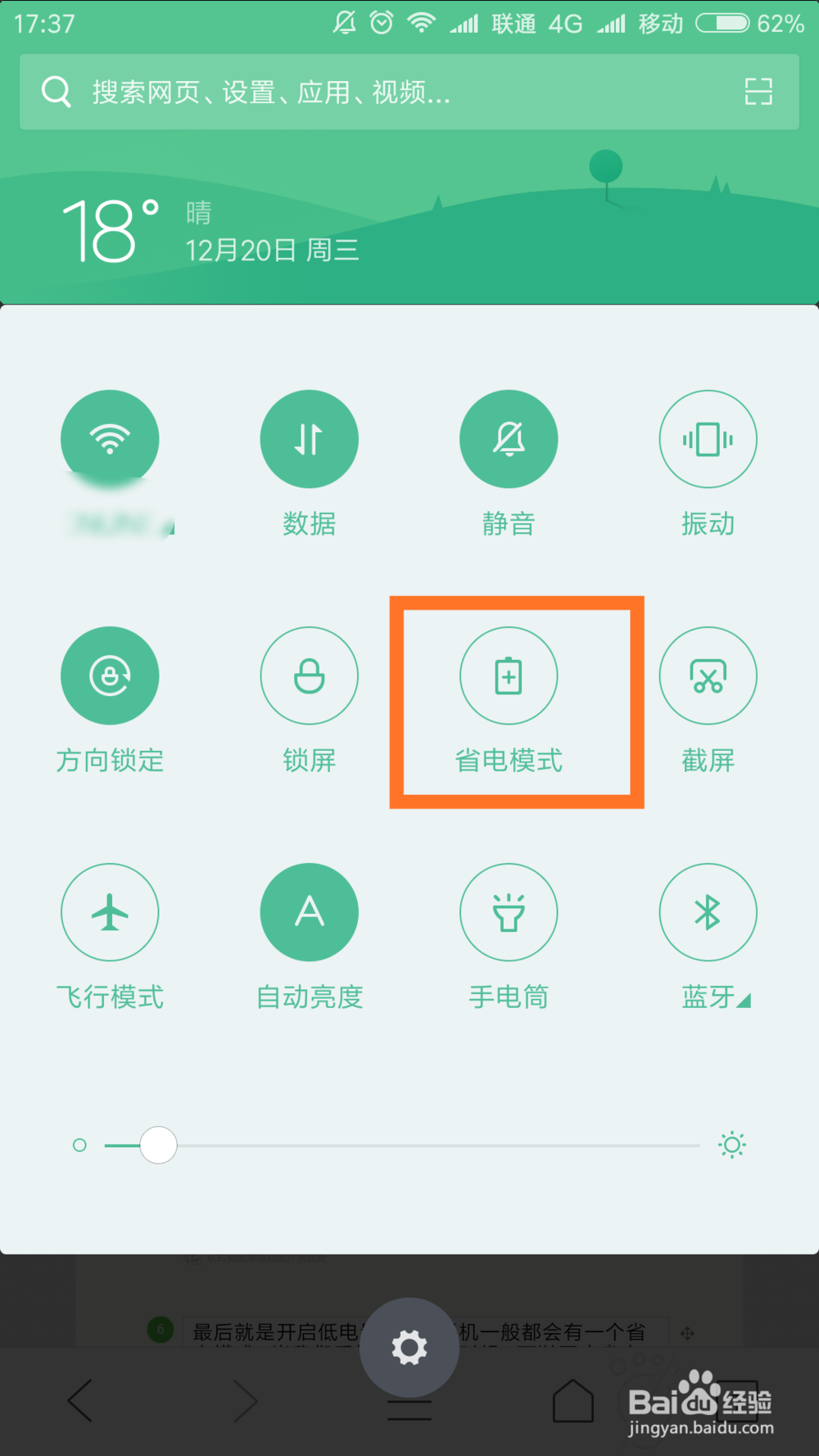Tap the home button in navigation bar
The height and width of the screenshot is (1456, 819).
573,1400
